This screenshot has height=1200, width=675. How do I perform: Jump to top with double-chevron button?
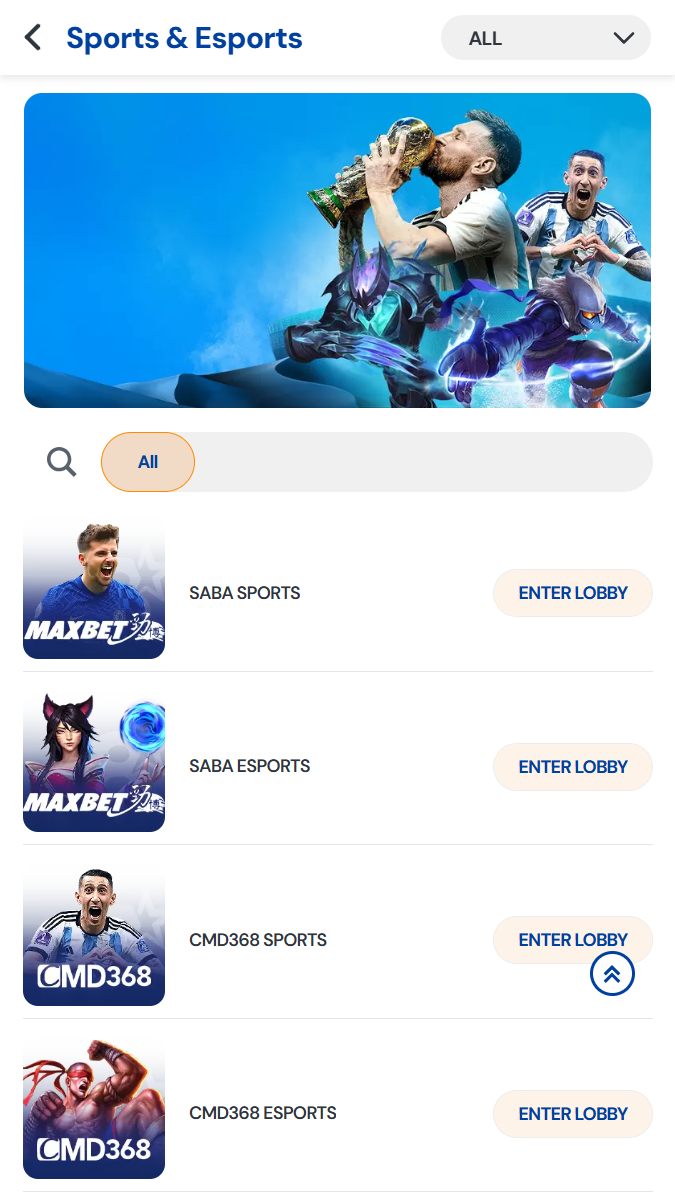pos(612,973)
